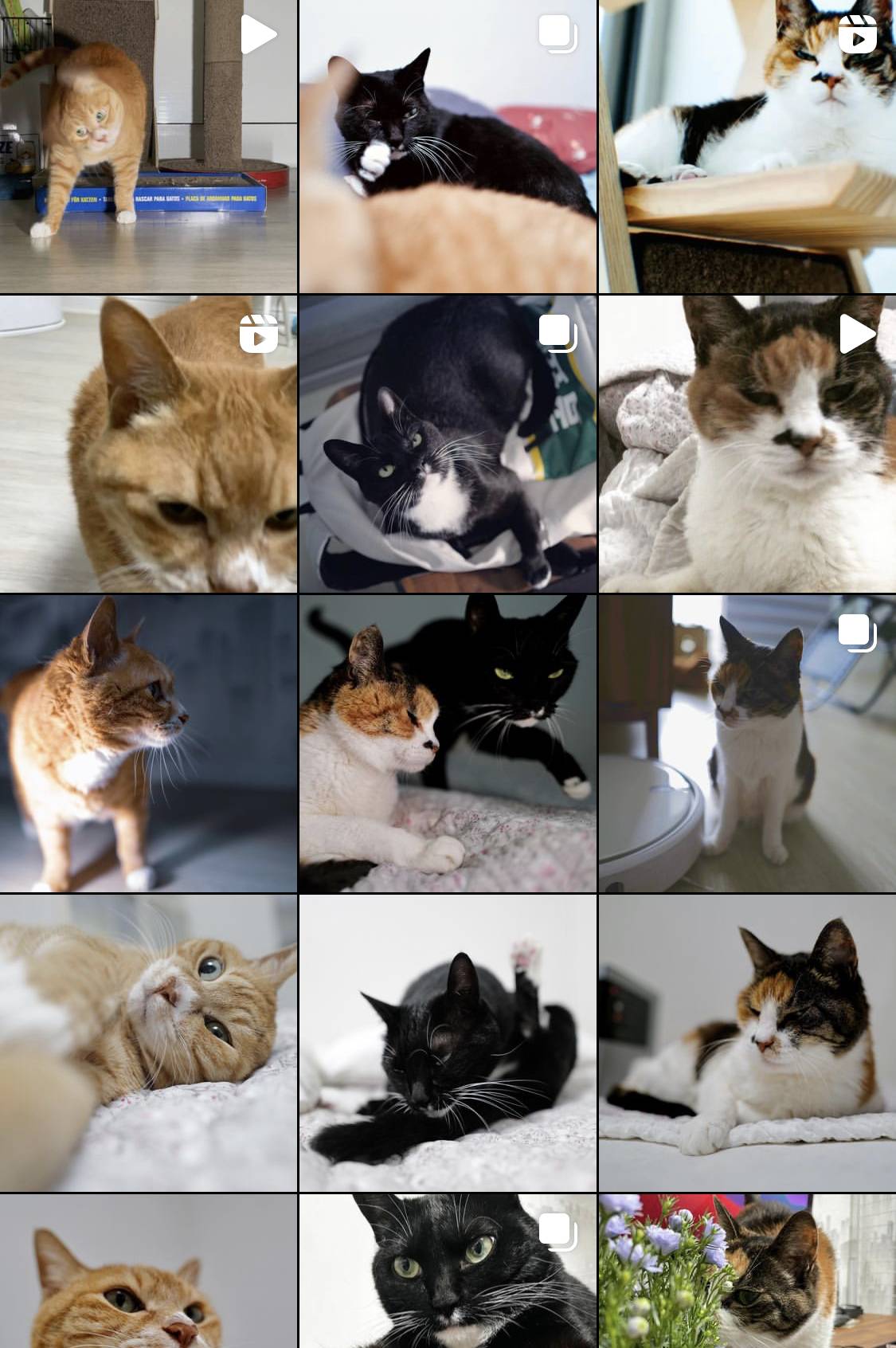Play the reel of the calico cat on the wooden shelf
896x1348 pixels.
point(747,147)
